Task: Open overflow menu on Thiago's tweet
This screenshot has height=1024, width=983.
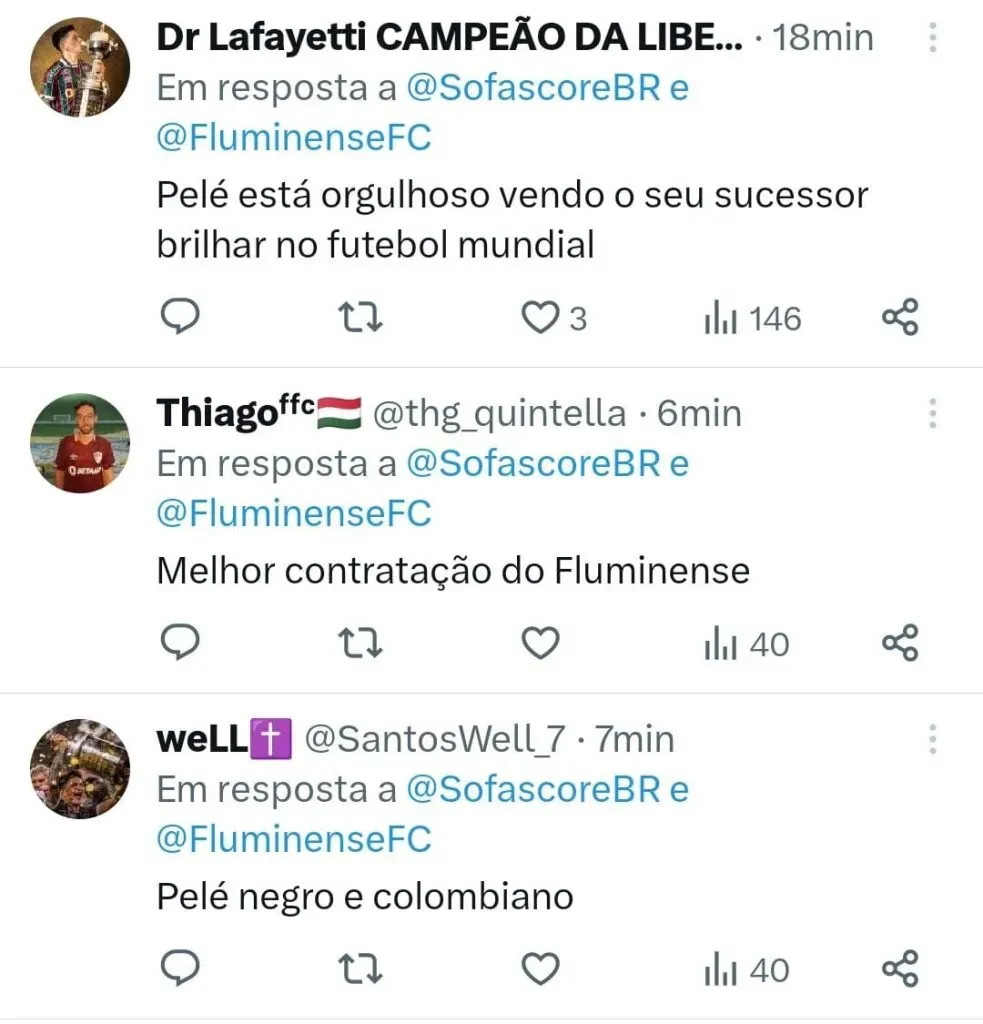Action: point(932,413)
